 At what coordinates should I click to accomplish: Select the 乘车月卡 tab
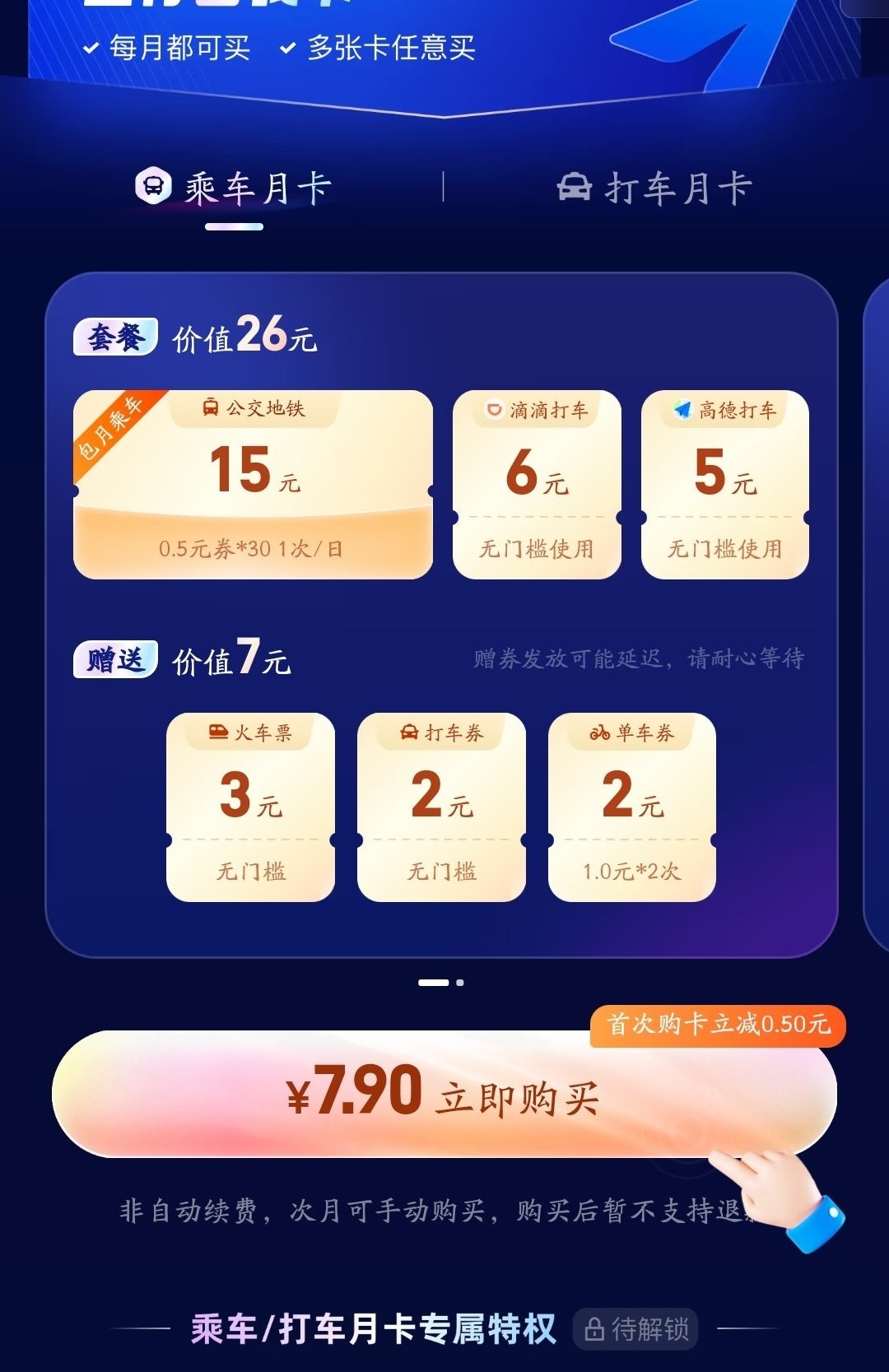235,188
